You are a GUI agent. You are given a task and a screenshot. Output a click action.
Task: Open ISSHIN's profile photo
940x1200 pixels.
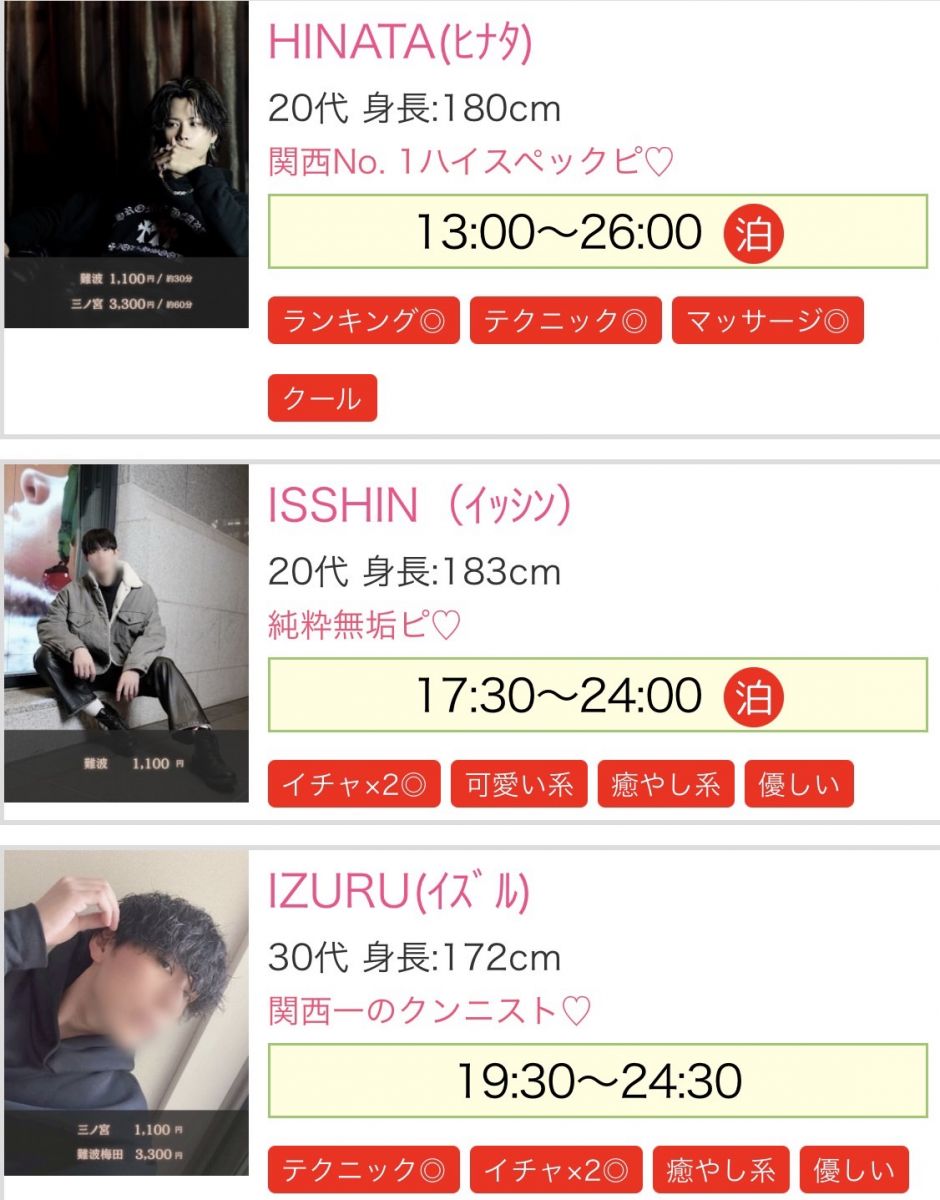[126, 633]
